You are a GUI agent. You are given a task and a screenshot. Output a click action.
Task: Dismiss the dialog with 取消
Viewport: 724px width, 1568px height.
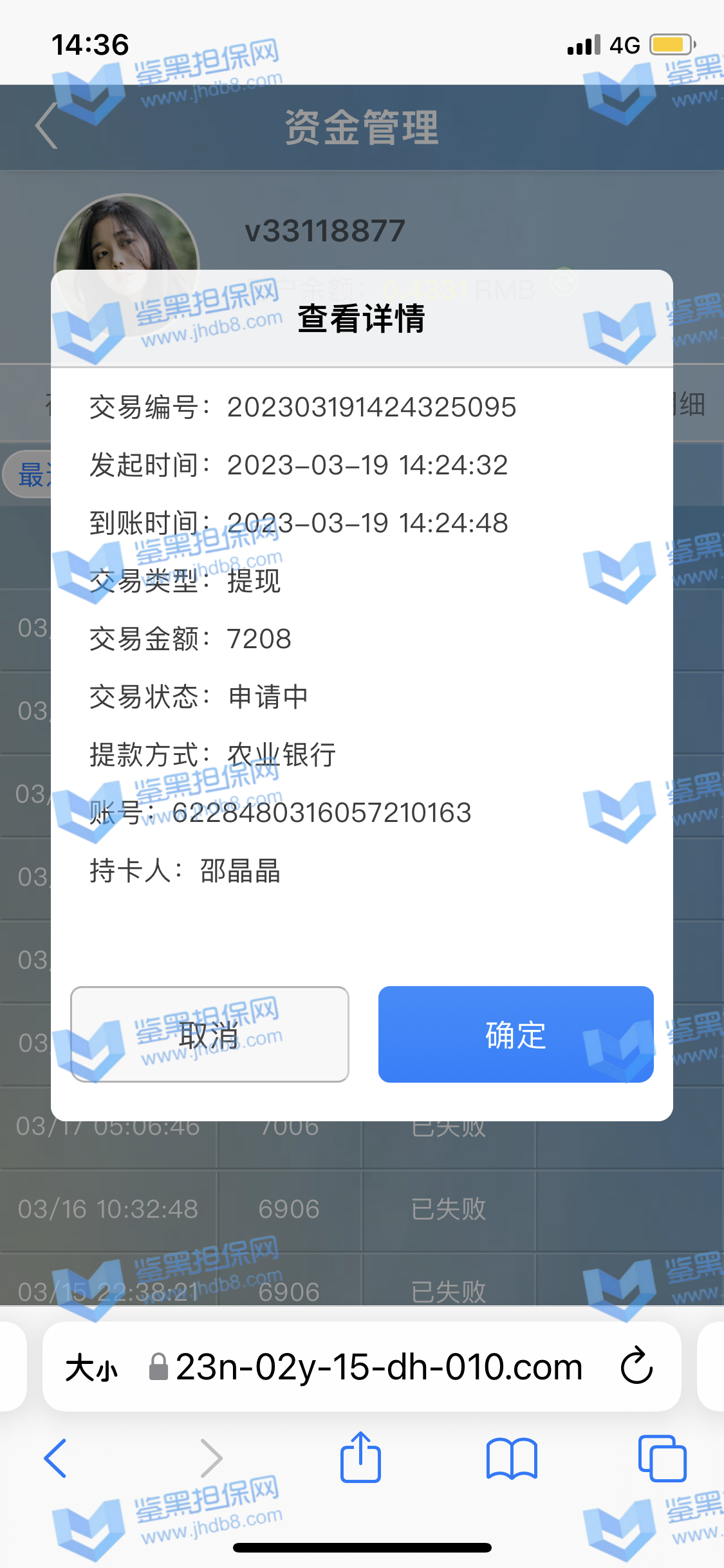pos(210,1034)
